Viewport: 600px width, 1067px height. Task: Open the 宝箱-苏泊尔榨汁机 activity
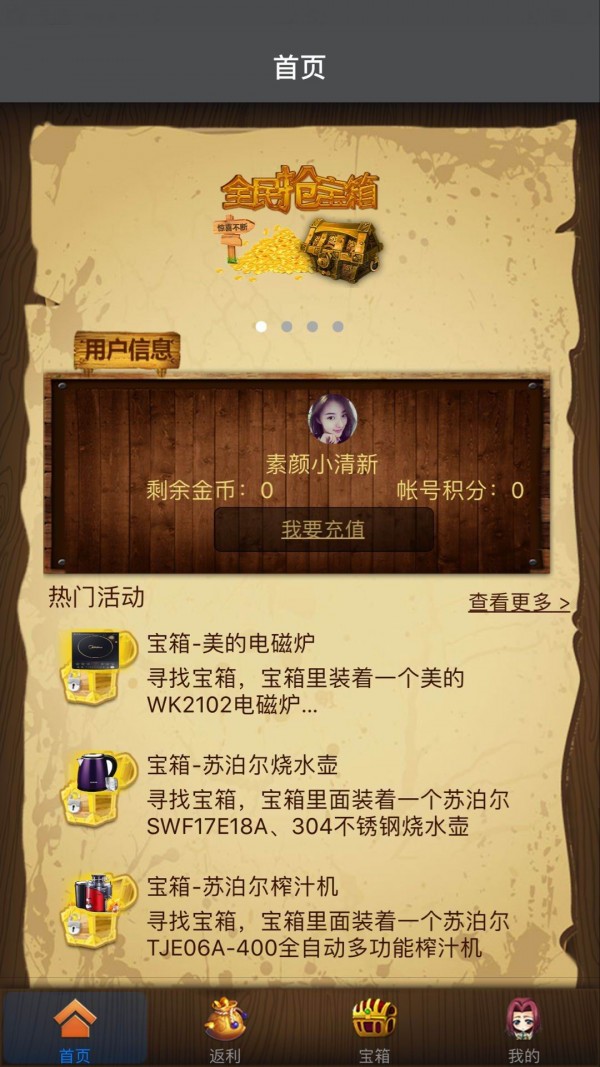300,917
